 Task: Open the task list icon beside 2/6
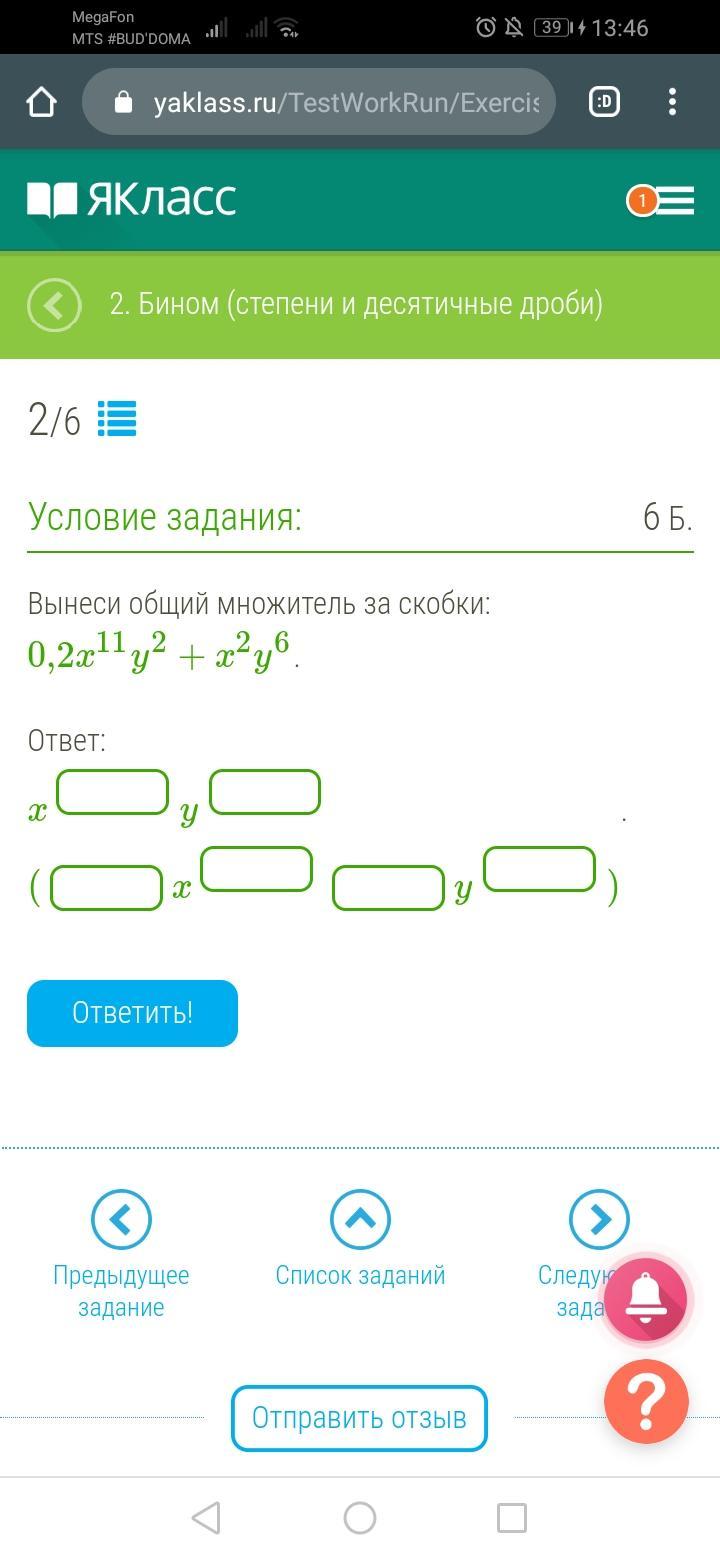tap(117, 419)
